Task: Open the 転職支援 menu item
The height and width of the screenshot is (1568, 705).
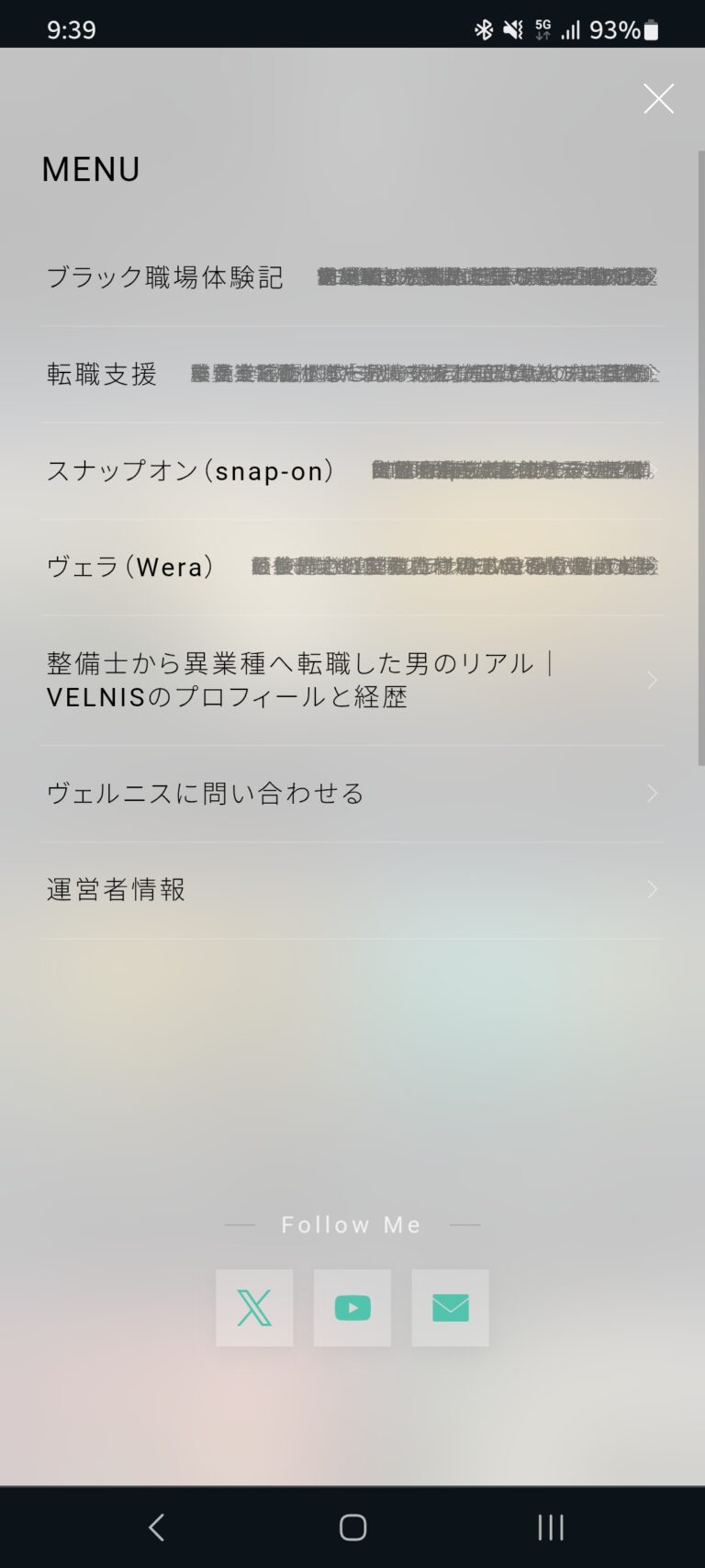Action: [352, 374]
